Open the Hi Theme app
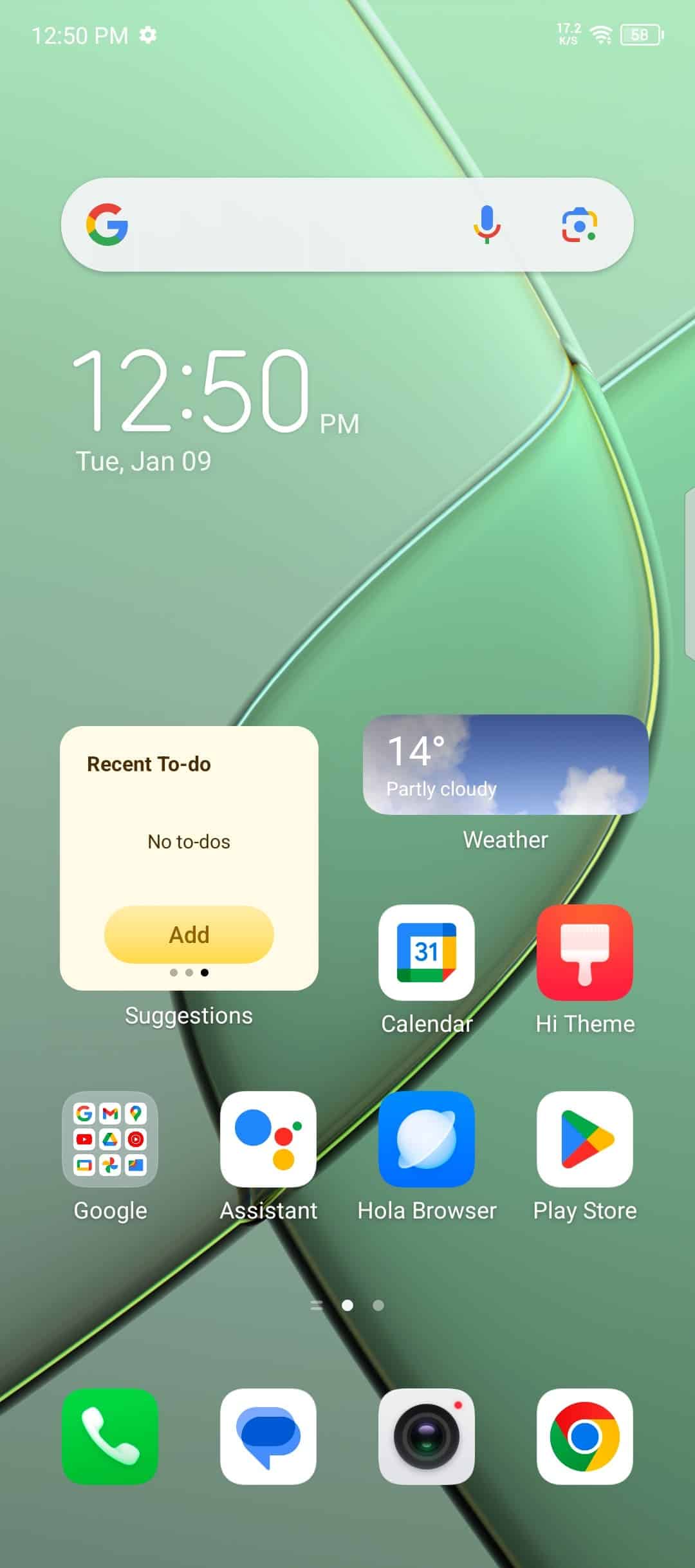Image resolution: width=695 pixels, height=1568 pixels. click(x=585, y=953)
